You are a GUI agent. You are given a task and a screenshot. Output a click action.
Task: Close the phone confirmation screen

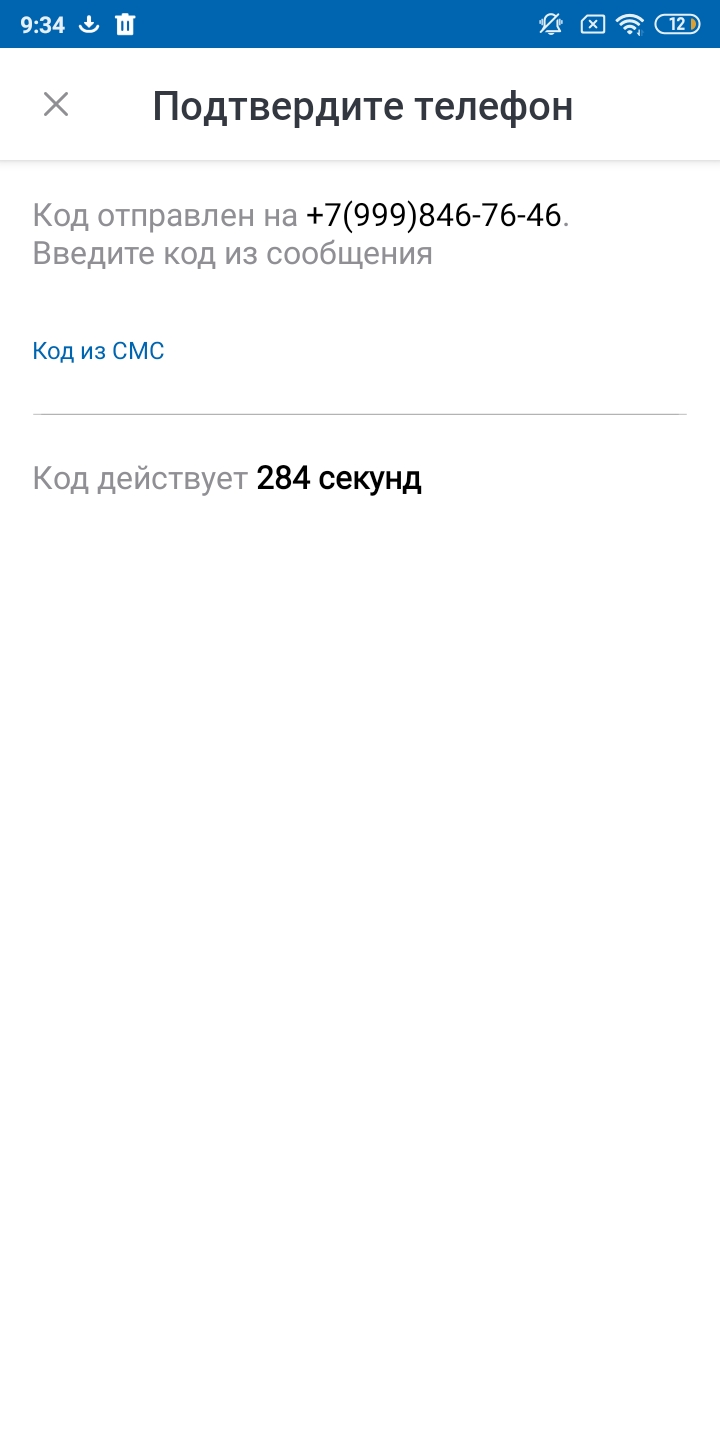pyautogui.click(x=56, y=104)
